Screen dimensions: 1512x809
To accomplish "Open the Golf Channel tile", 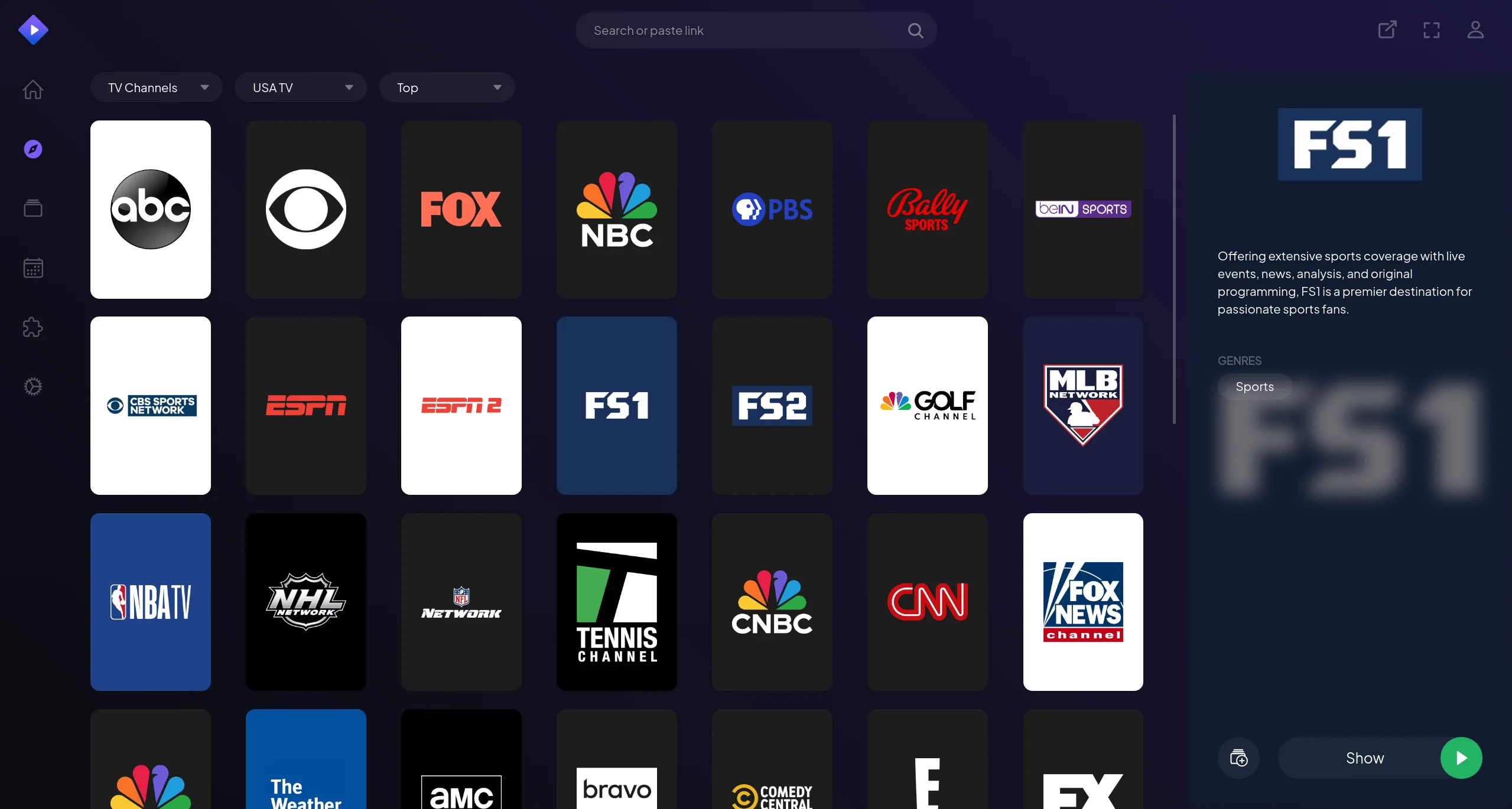I will (927, 406).
